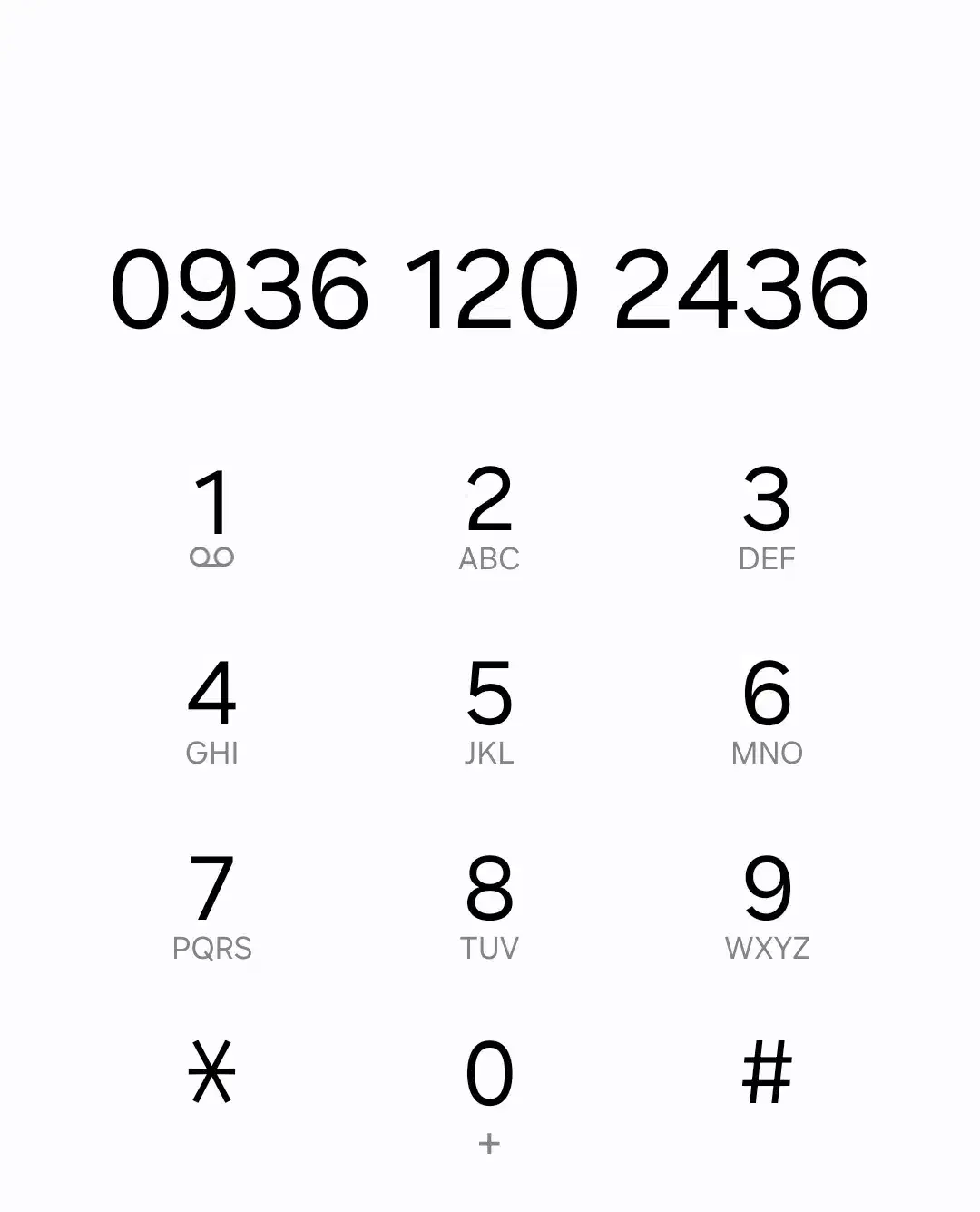Tap the 8 TUV key
This screenshot has height=1212, width=980.
(x=489, y=906)
